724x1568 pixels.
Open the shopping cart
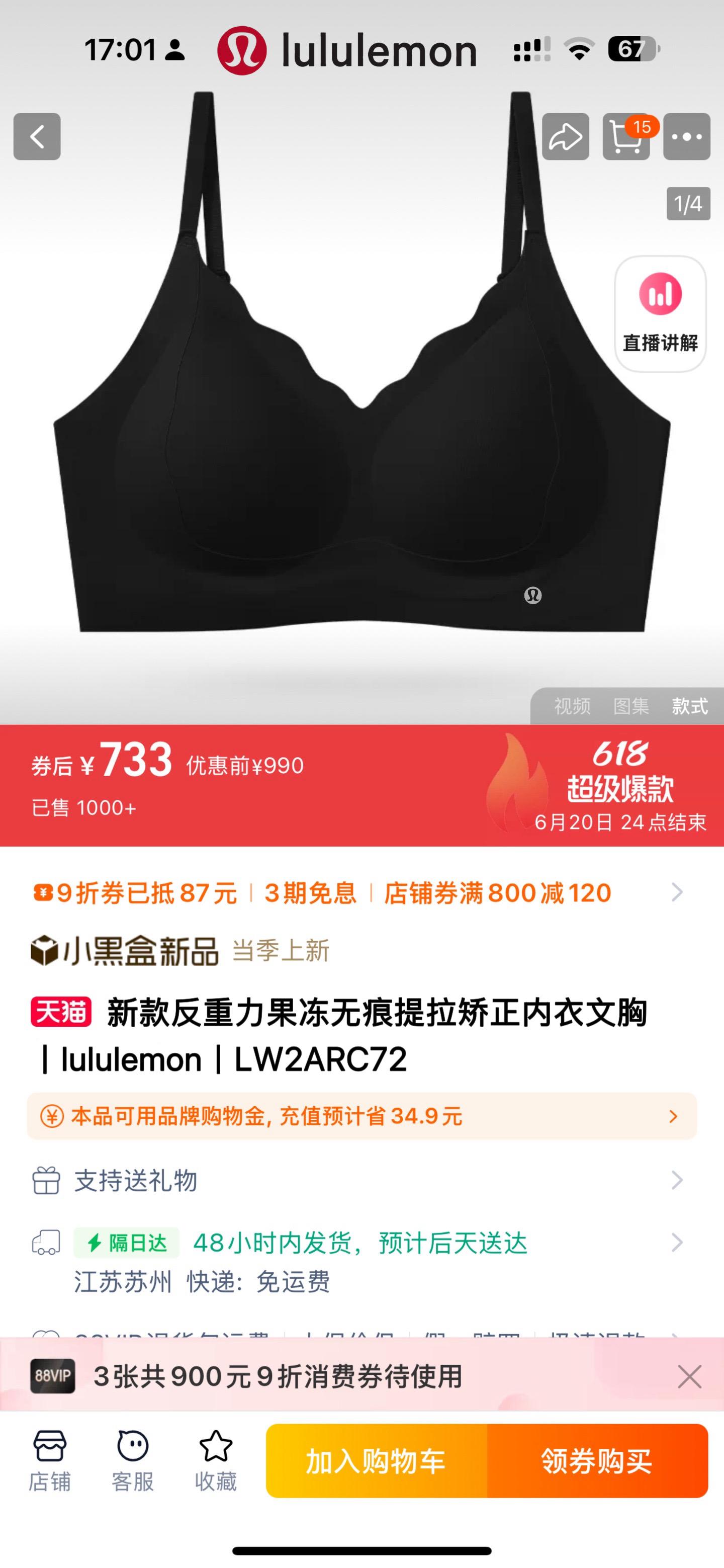[626, 136]
